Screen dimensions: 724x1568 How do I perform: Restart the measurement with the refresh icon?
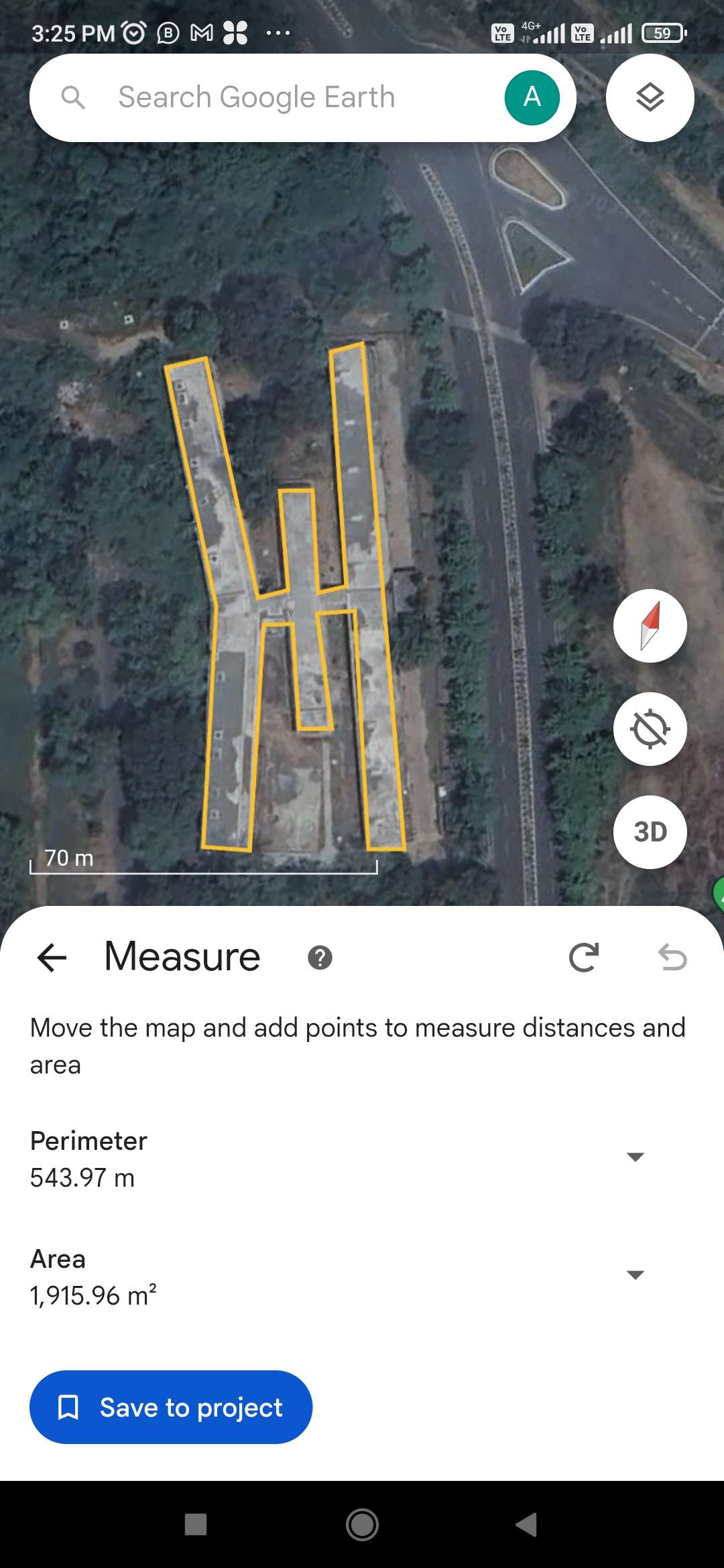pyautogui.click(x=583, y=957)
